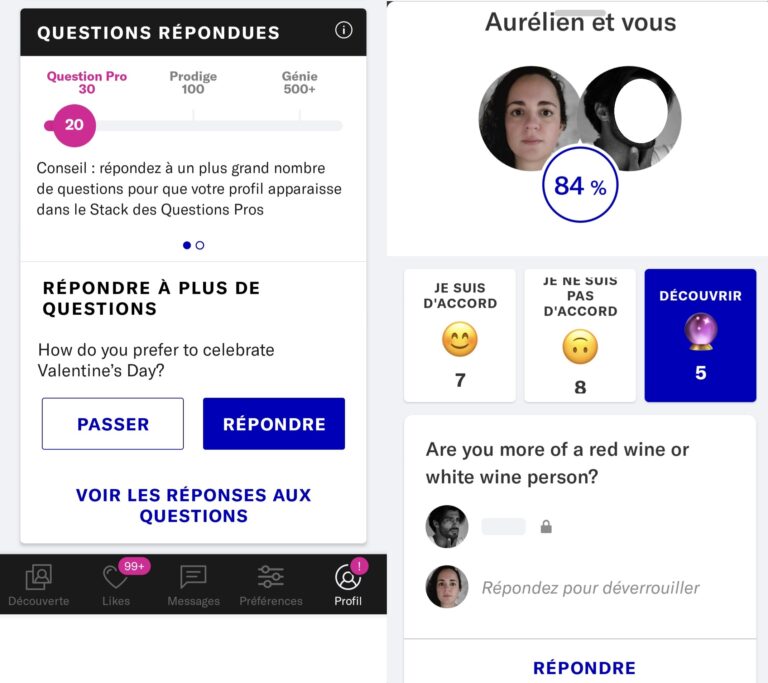Open the Likes tab
768x683 pixels.
(116, 585)
